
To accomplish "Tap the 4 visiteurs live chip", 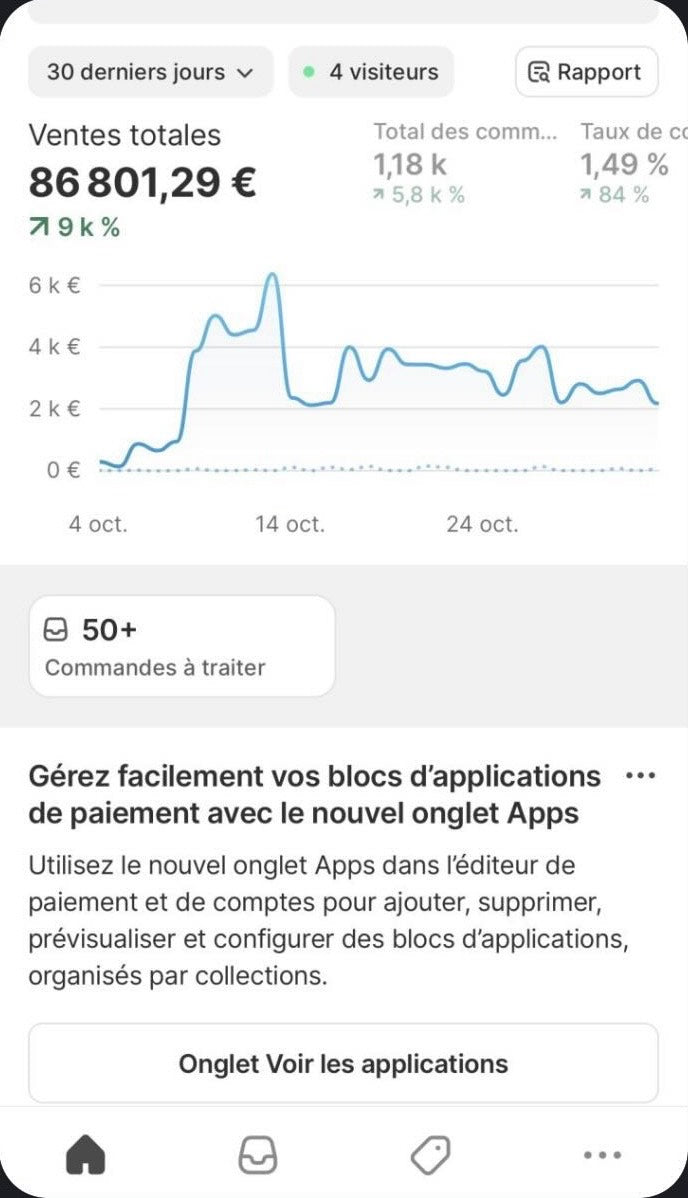I will point(372,72).
